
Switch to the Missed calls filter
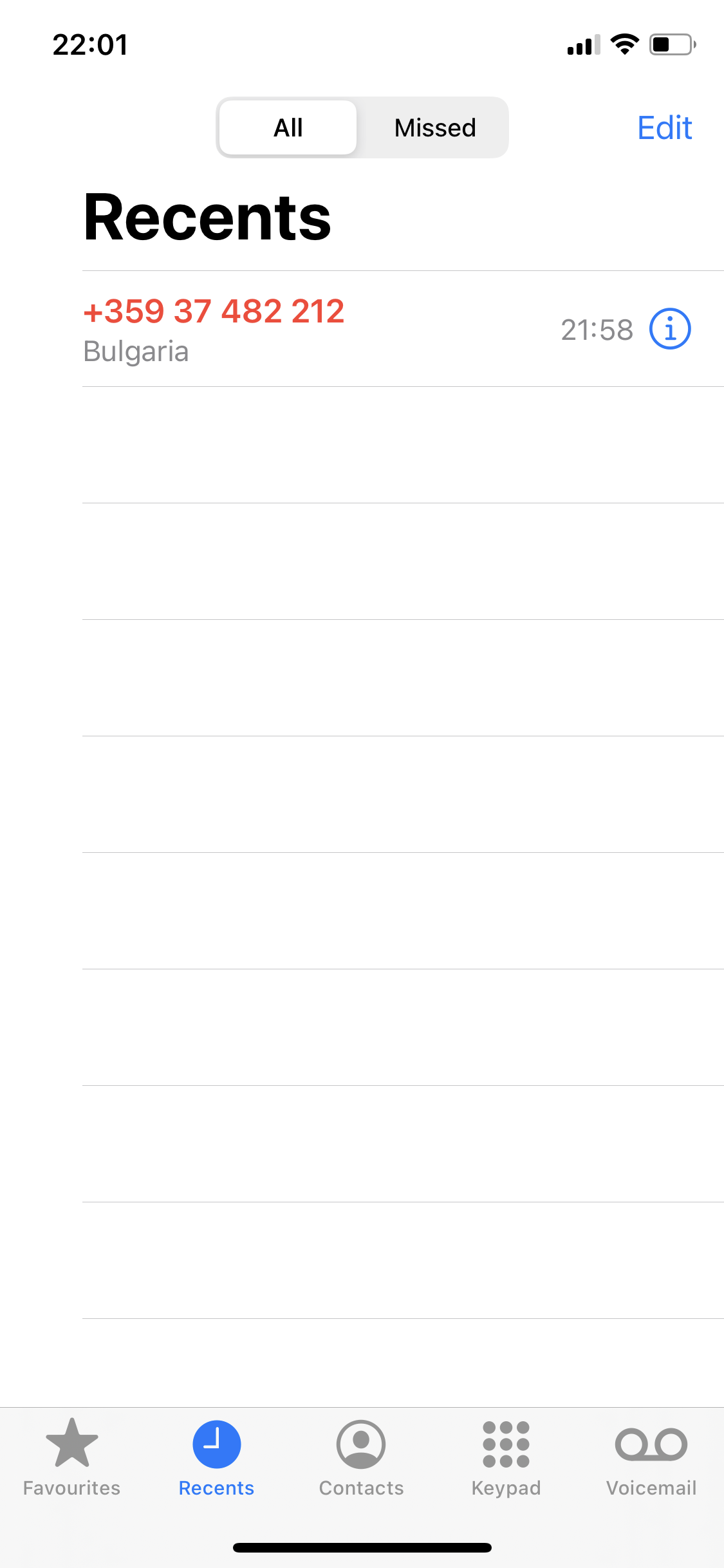435,127
